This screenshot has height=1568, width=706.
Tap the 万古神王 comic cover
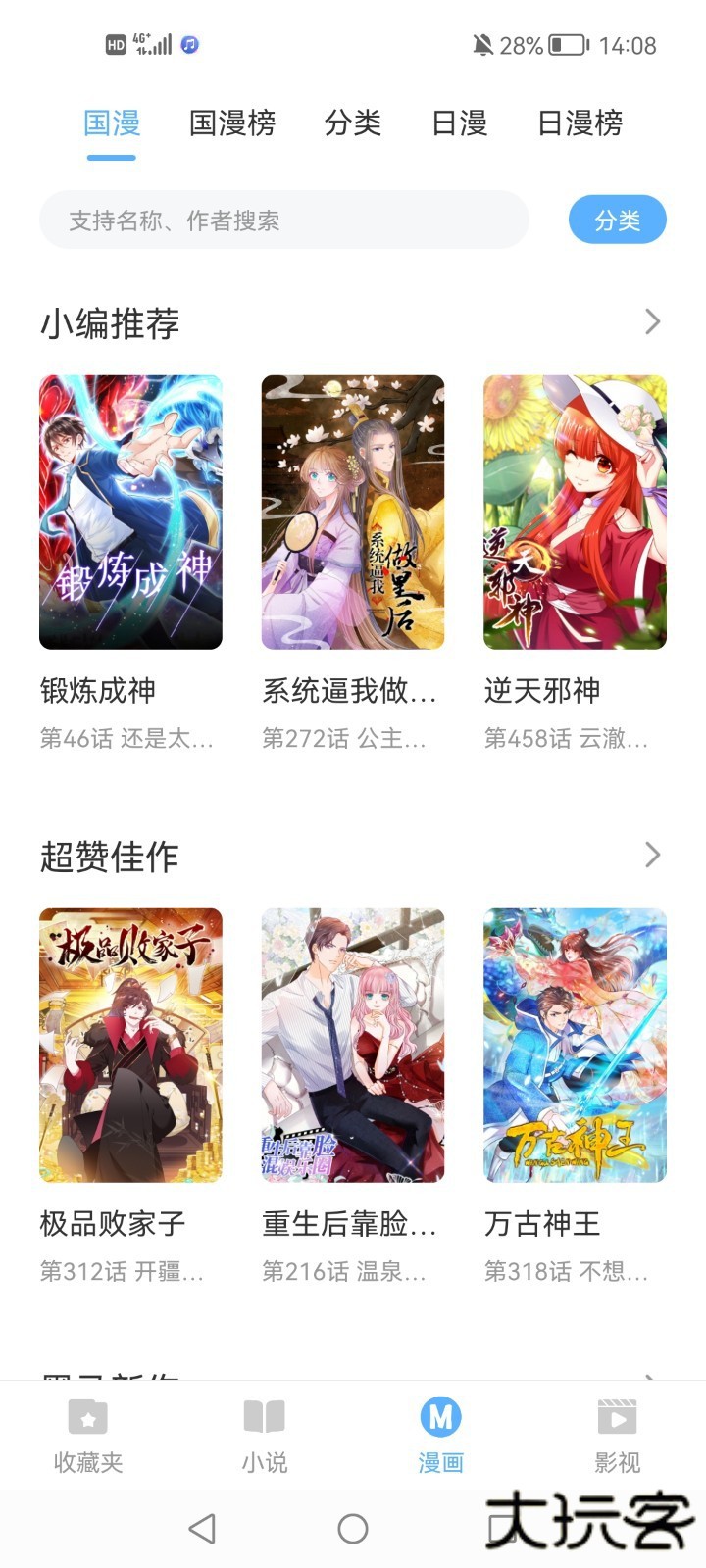[x=575, y=1045]
